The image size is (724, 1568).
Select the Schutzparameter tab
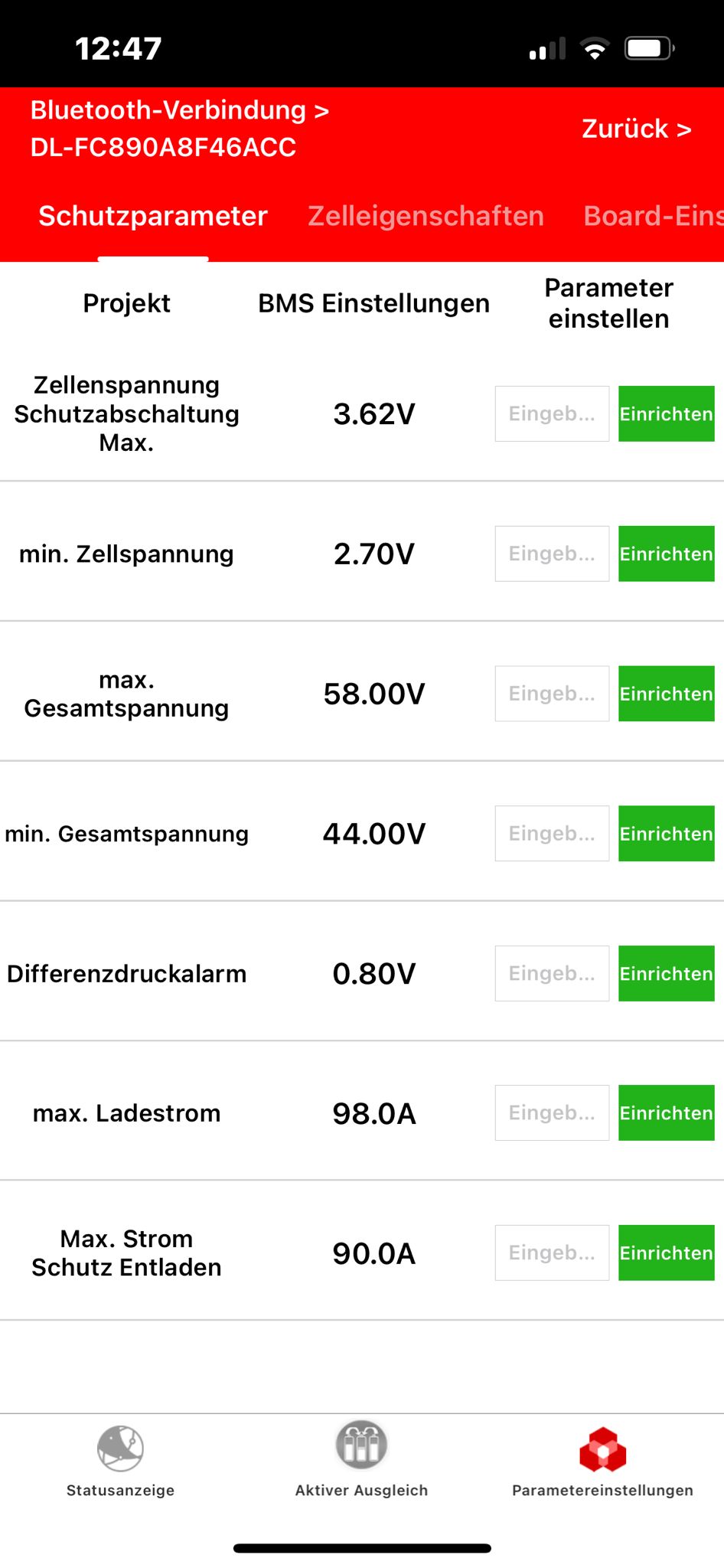click(153, 216)
